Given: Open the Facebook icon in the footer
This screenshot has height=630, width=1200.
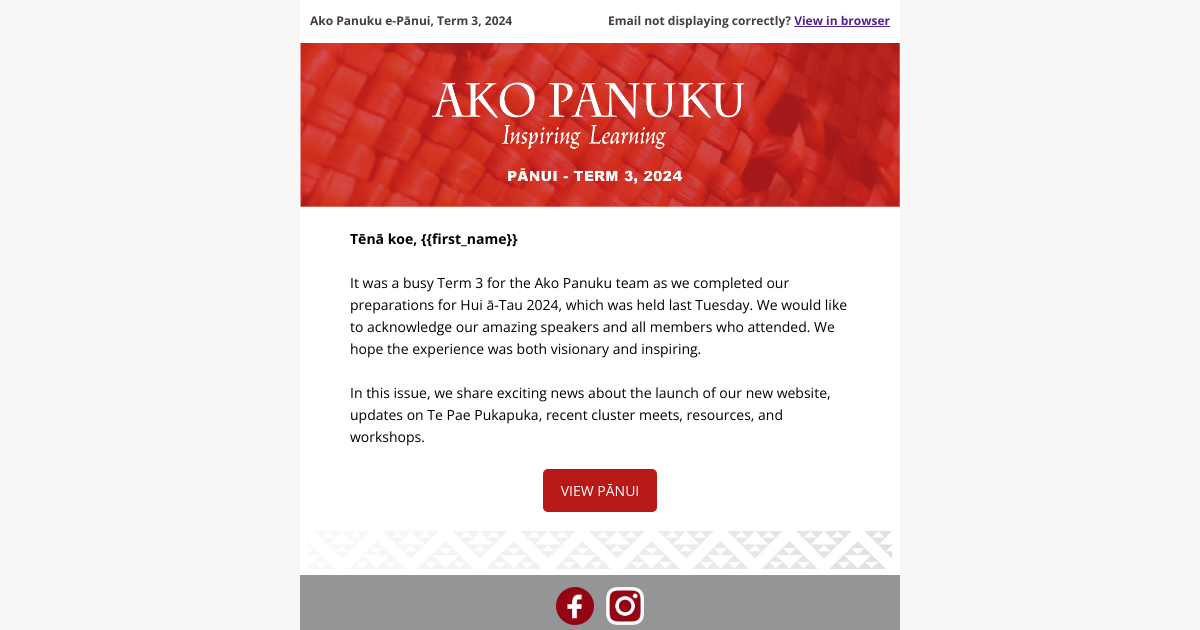Looking at the screenshot, I should click(575, 606).
